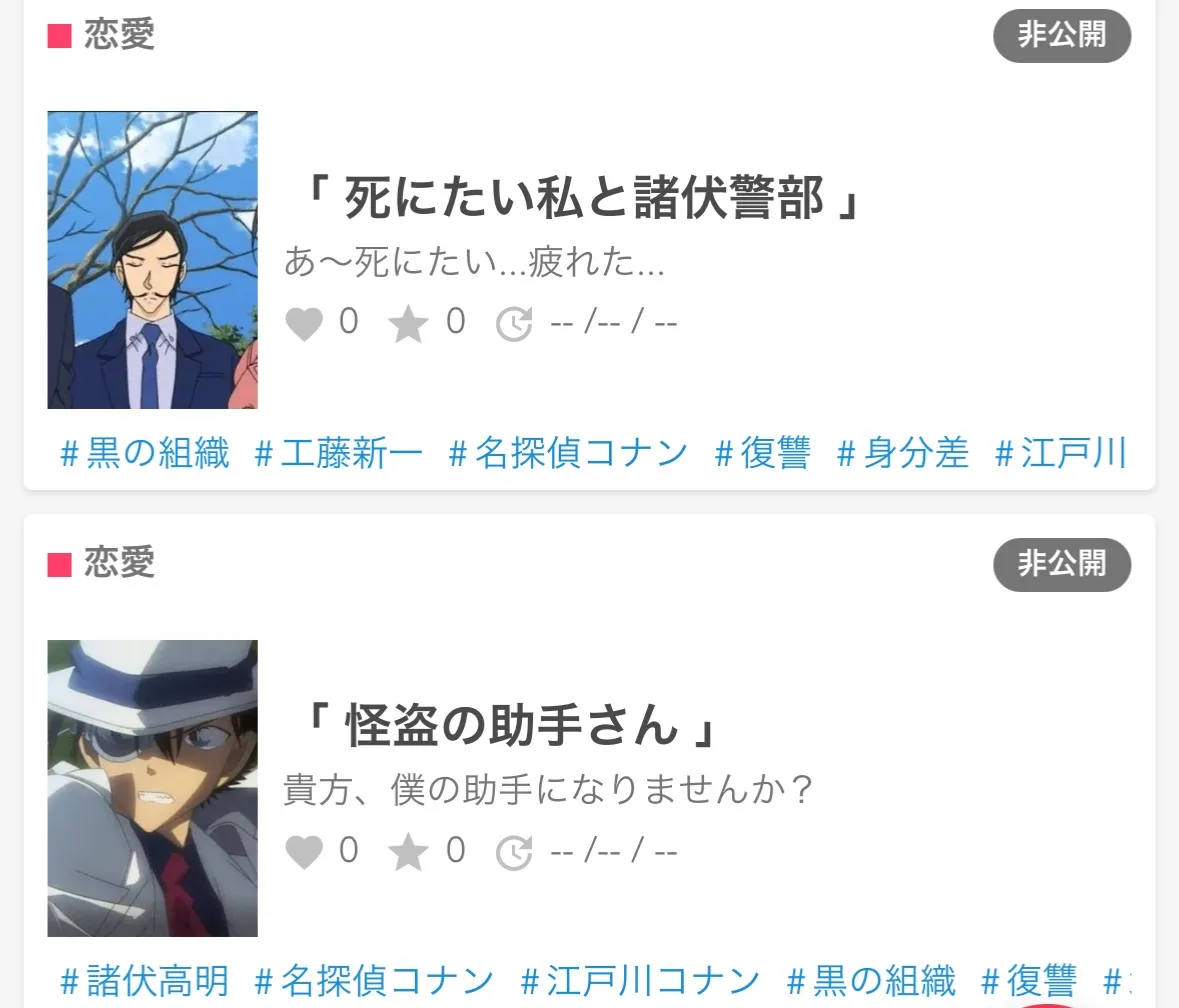Image resolution: width=1179 pixels, height=1008 pixels.
Task: Select #名探偵コナン under 怪盗の助手さん
Action: [375, 980]
